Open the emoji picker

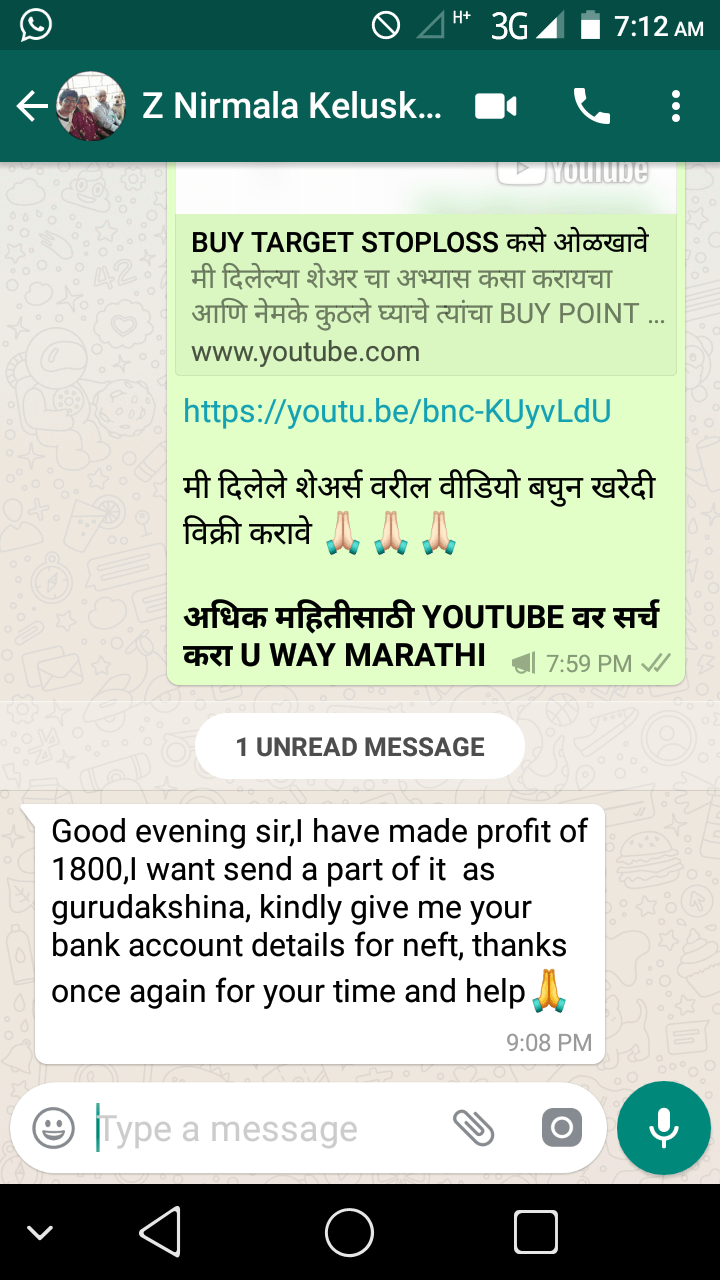[x=54, y=1129]
